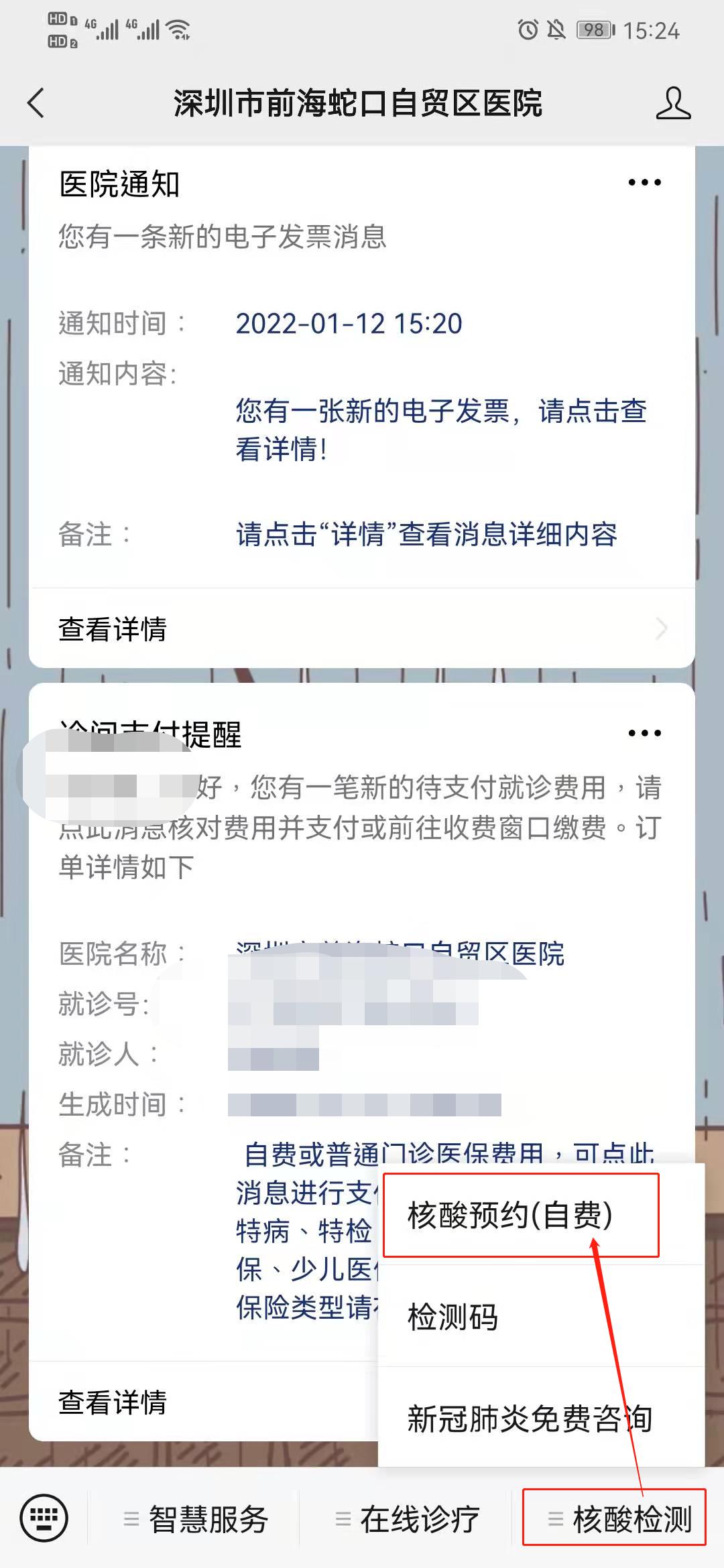Viewport: 724px width, 1568px height.
Task: Go back using the top-left arrow
Action: pyautogui.click(x=36, y=103)
